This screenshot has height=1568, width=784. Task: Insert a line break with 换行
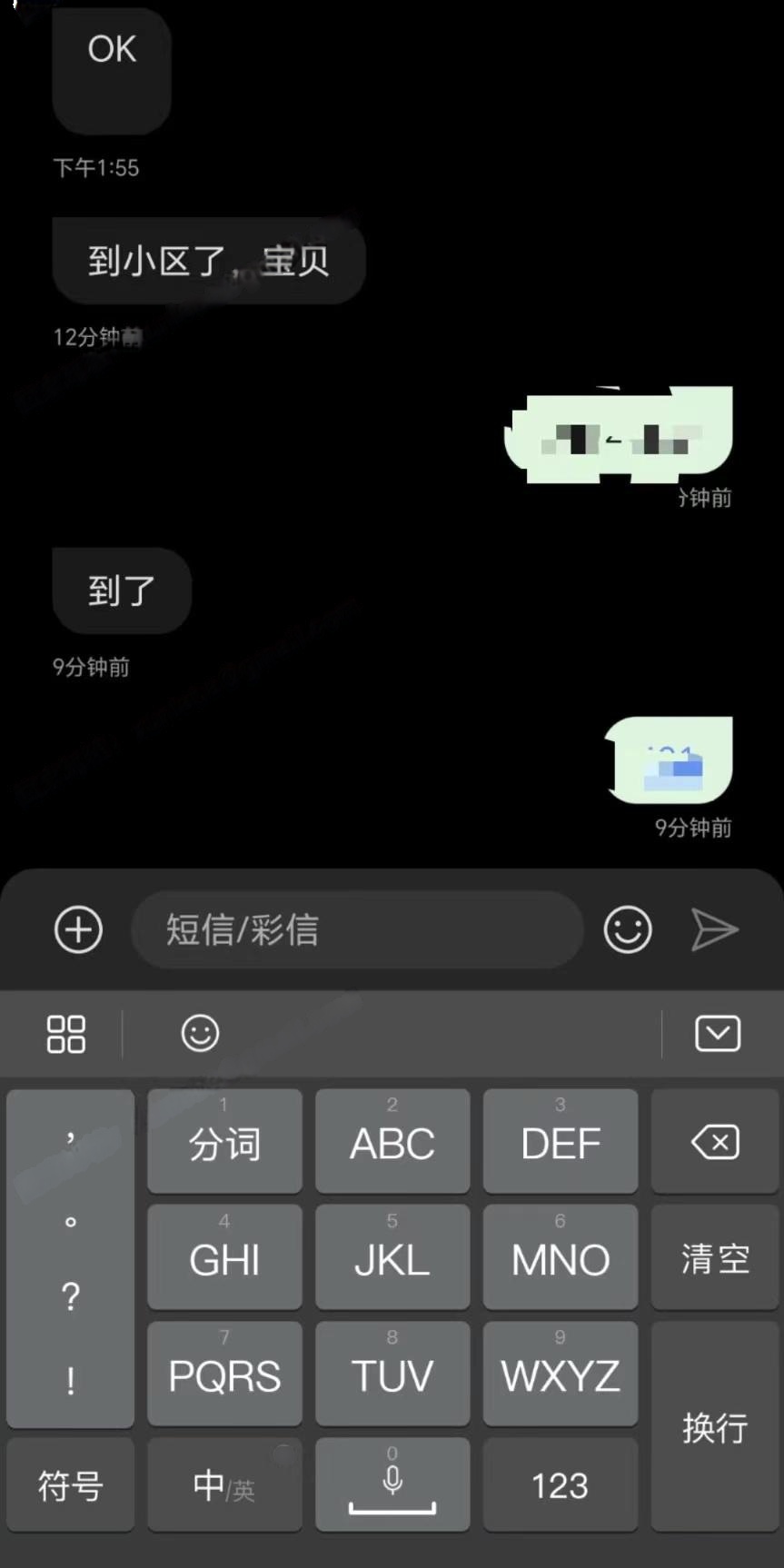(x=715, y=1427)
